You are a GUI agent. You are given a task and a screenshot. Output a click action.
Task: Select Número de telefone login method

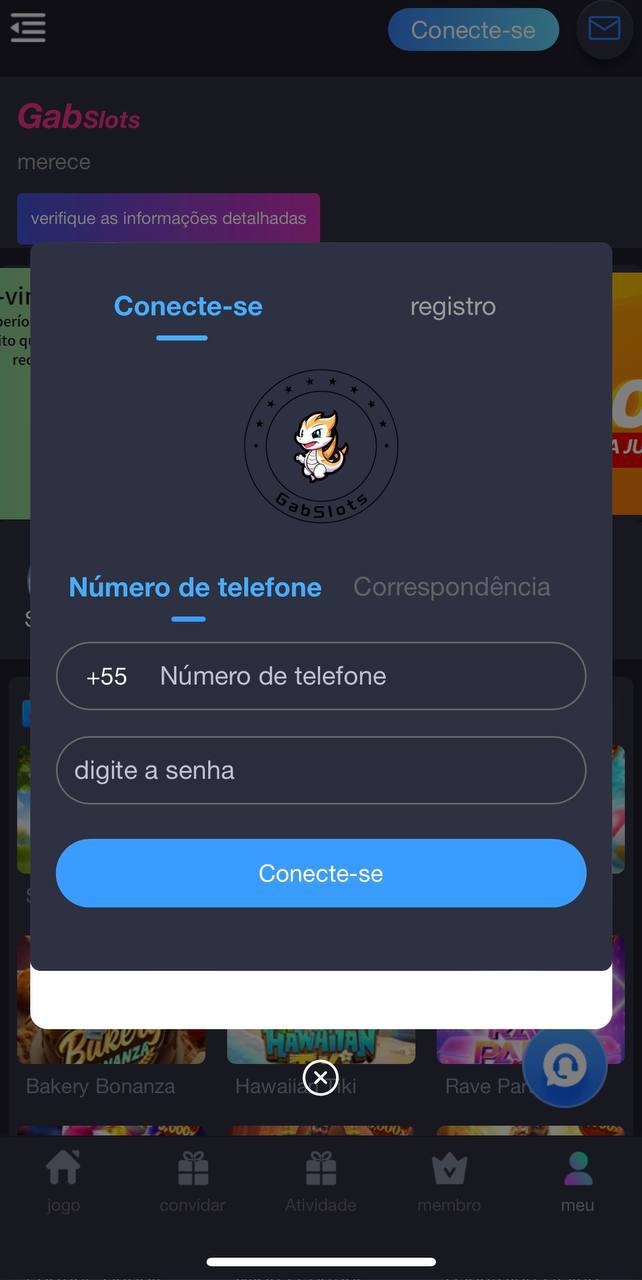[195, 587]
